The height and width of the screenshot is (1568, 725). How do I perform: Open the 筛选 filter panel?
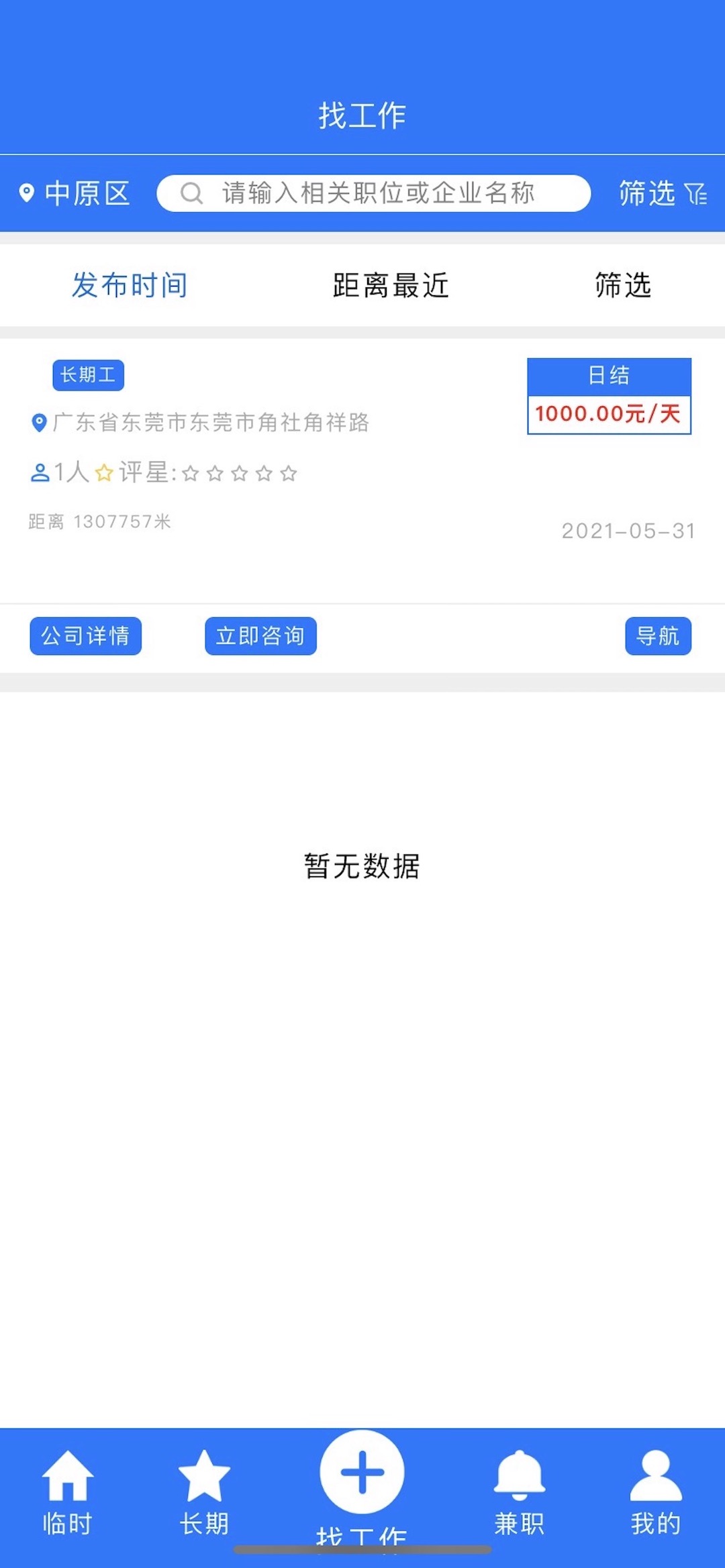tap(621, 286)
